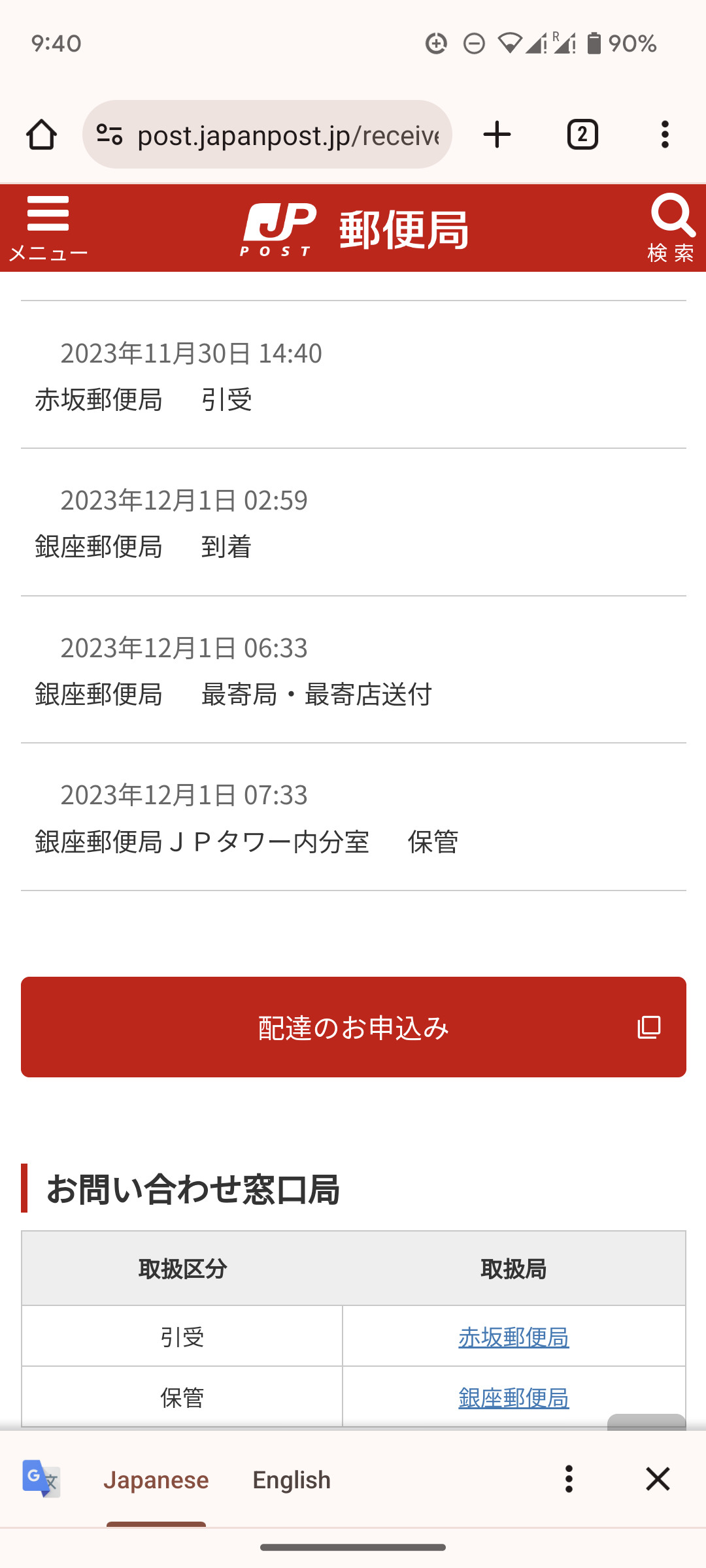Image resolution: width=706 pixels, height=1568 pixels.
Task: Tap the 配達のお申込み button
Action: [x=353, y=1027]
